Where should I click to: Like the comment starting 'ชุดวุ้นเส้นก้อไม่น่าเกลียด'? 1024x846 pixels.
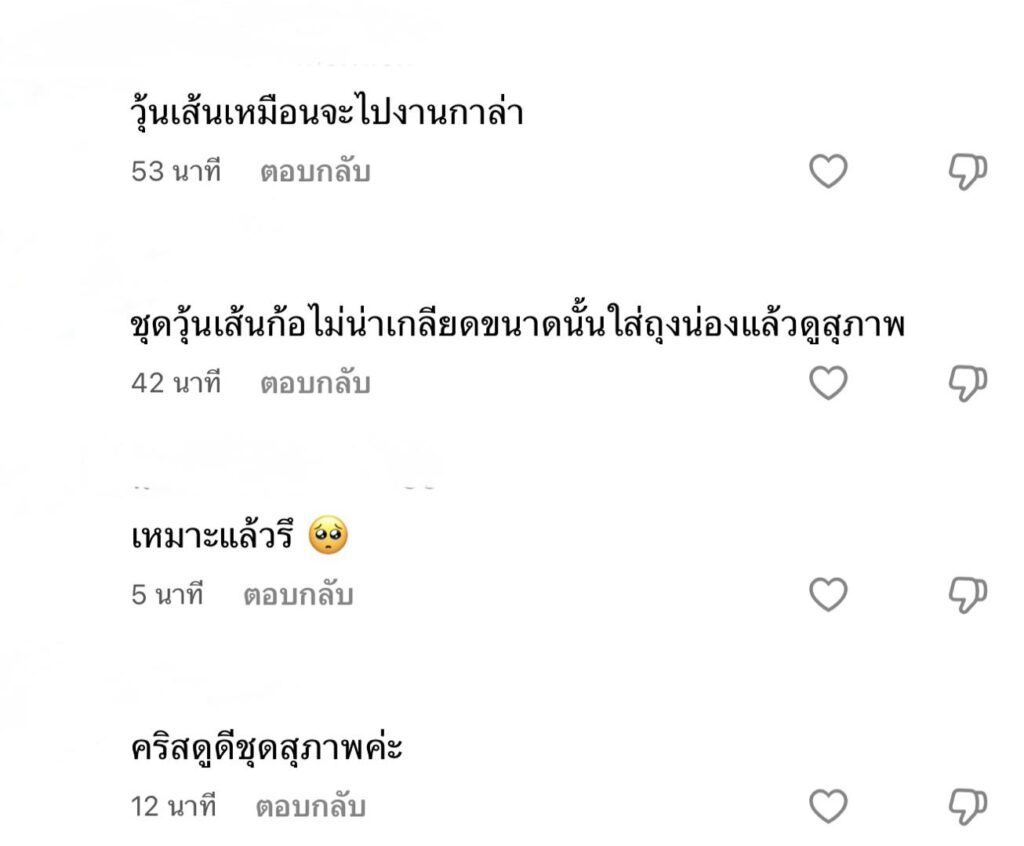click(x=827, y=382)
